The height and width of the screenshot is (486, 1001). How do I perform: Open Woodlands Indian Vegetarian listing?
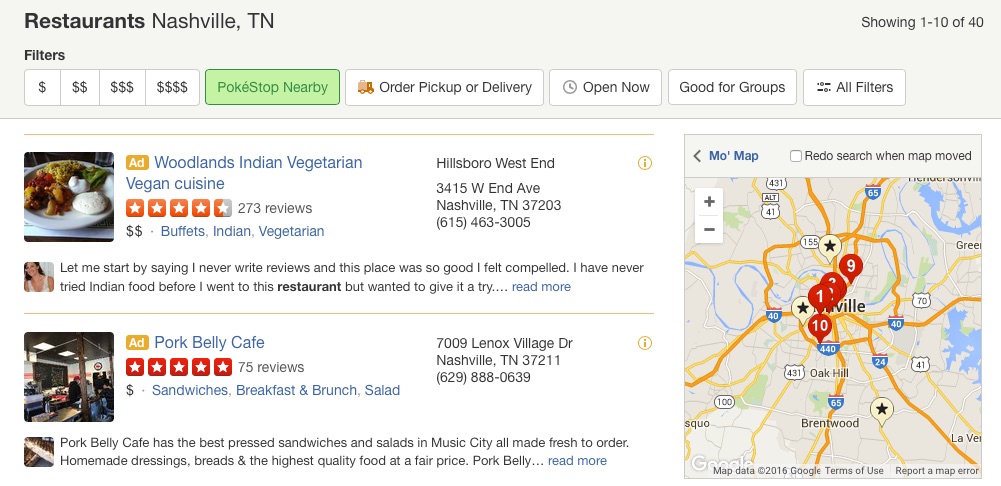point(258,162)
